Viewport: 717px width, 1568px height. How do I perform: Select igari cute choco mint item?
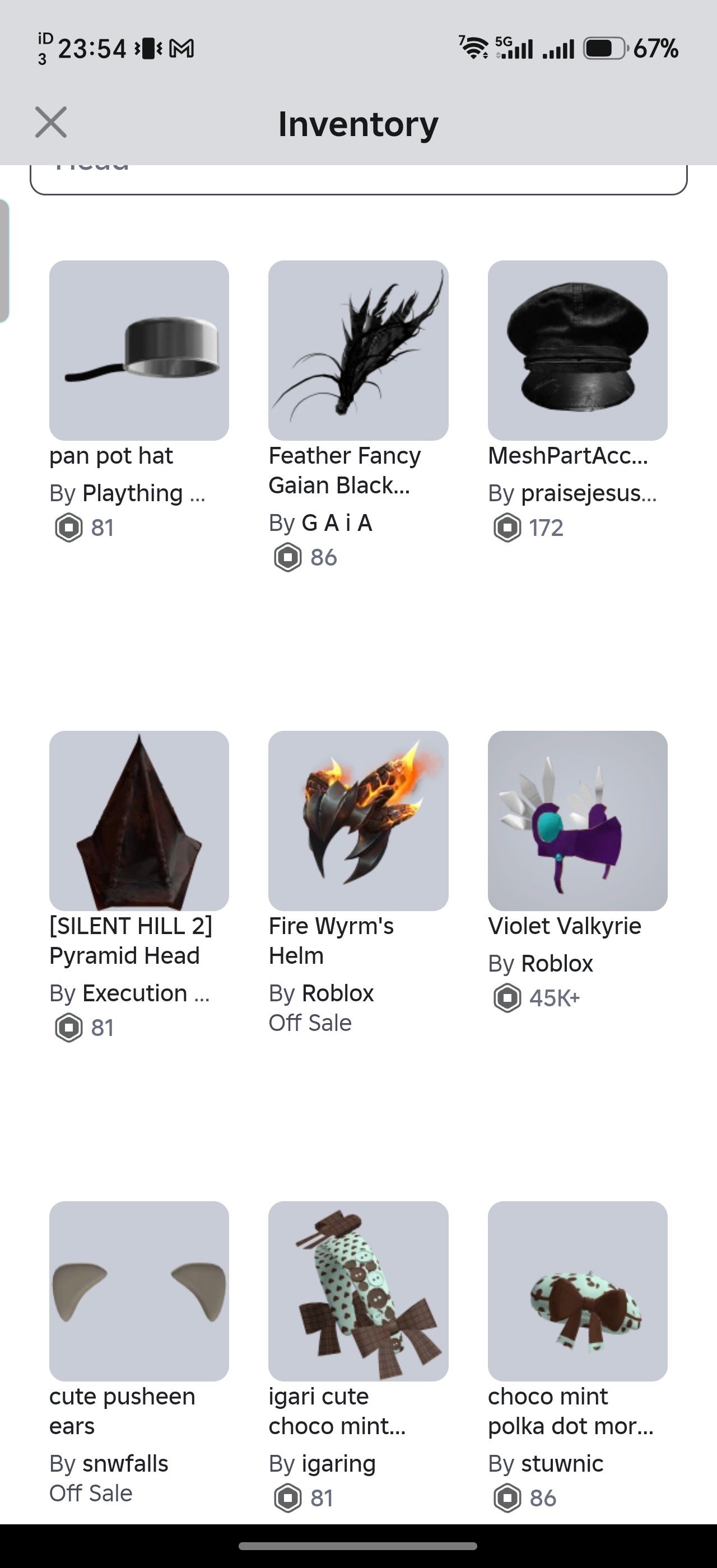coord(358,1291)
